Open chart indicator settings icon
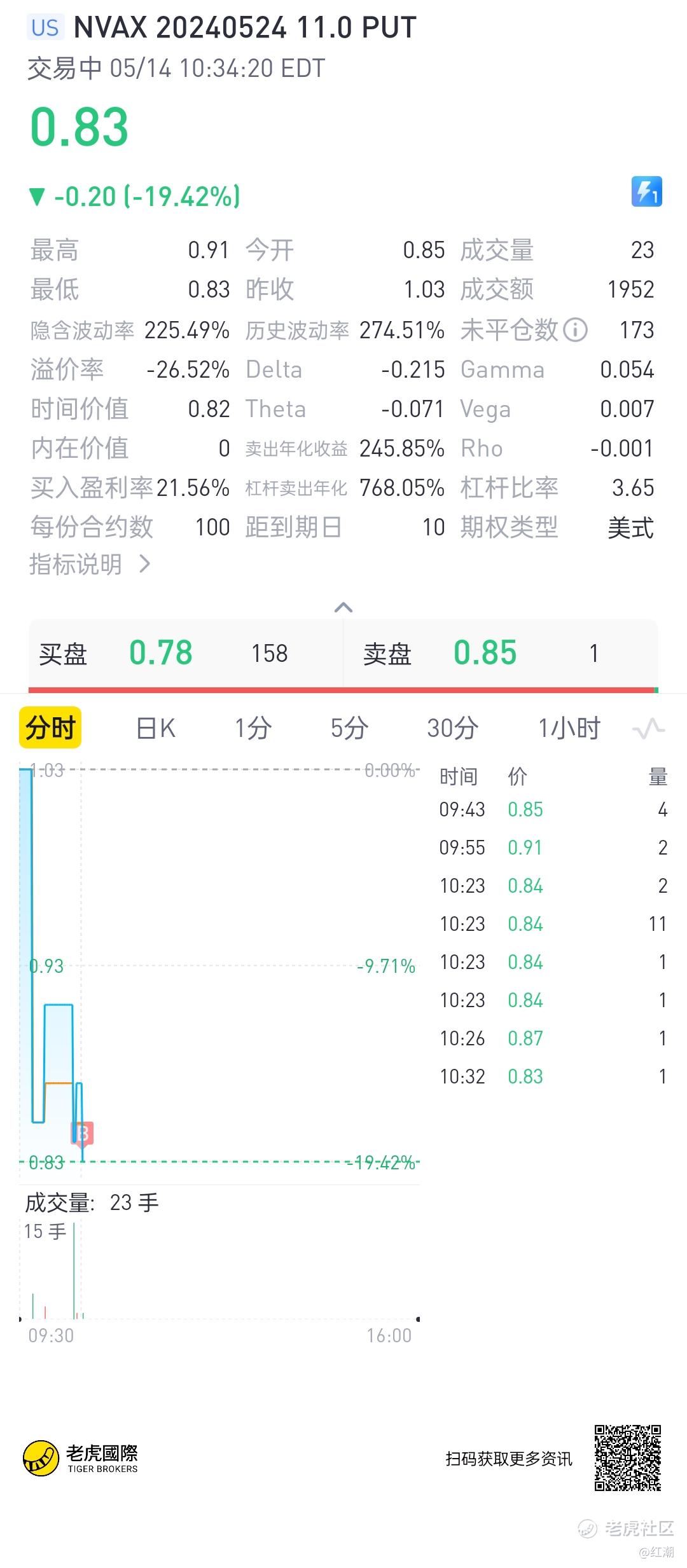The image size is (687, 1568). click(x=648, y=729)
